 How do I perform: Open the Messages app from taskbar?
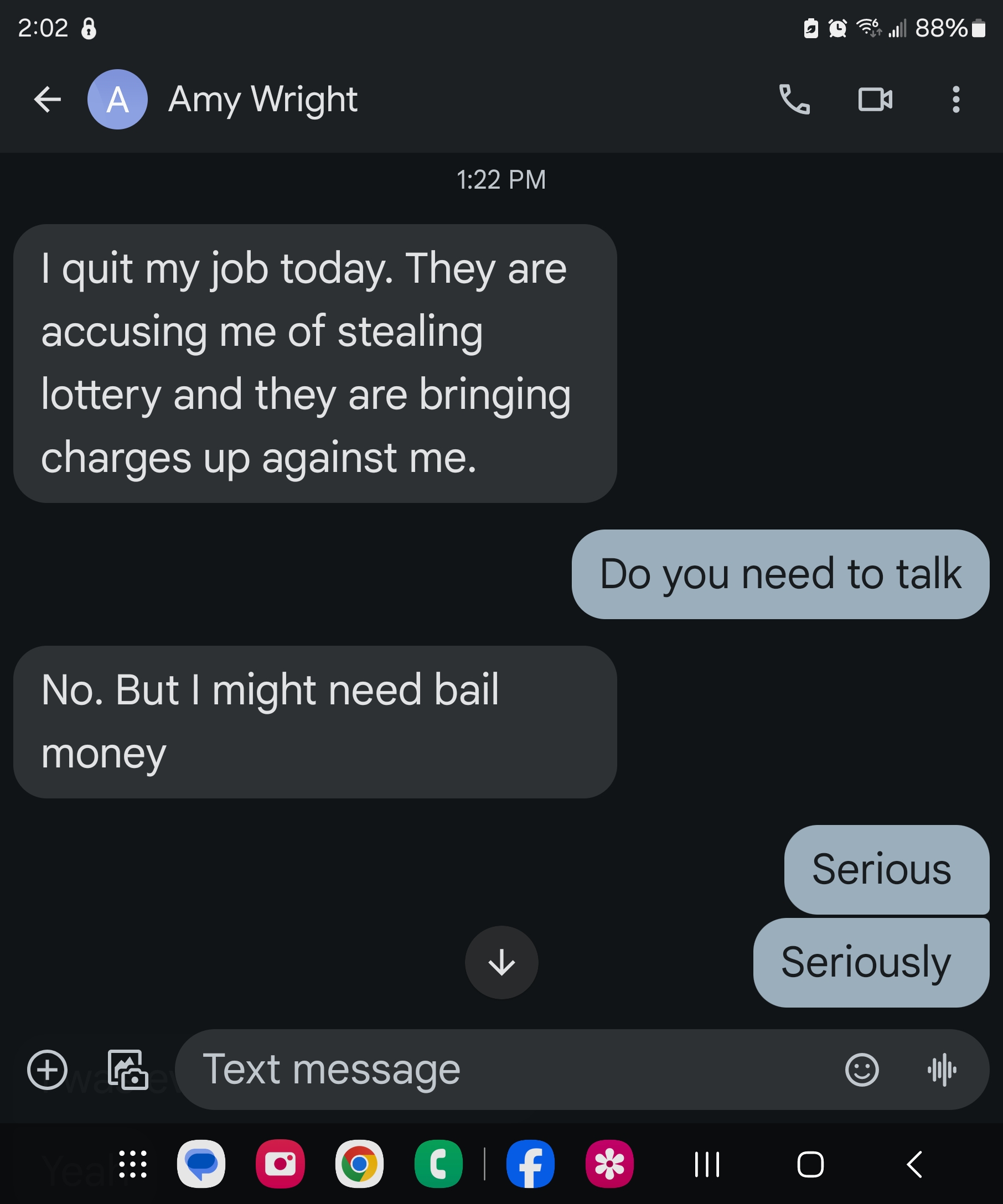201,1165
